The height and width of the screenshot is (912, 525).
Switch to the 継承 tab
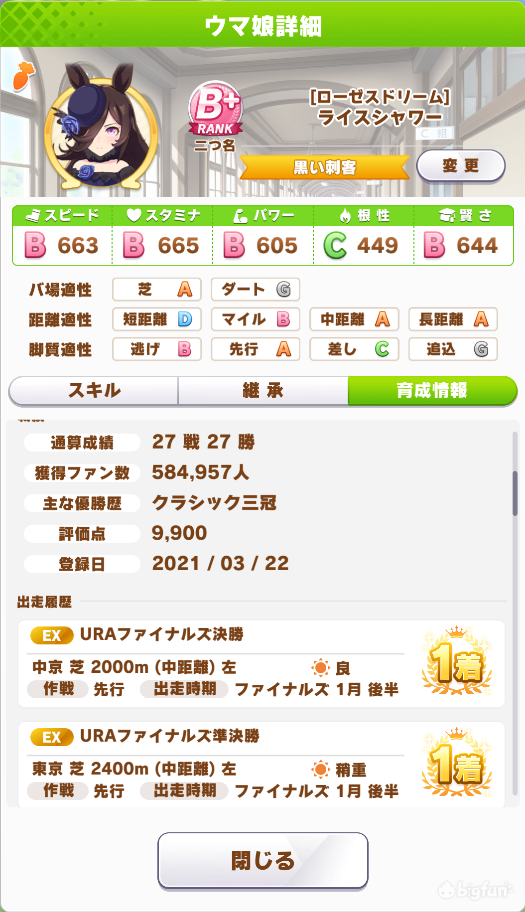[263, 390]
